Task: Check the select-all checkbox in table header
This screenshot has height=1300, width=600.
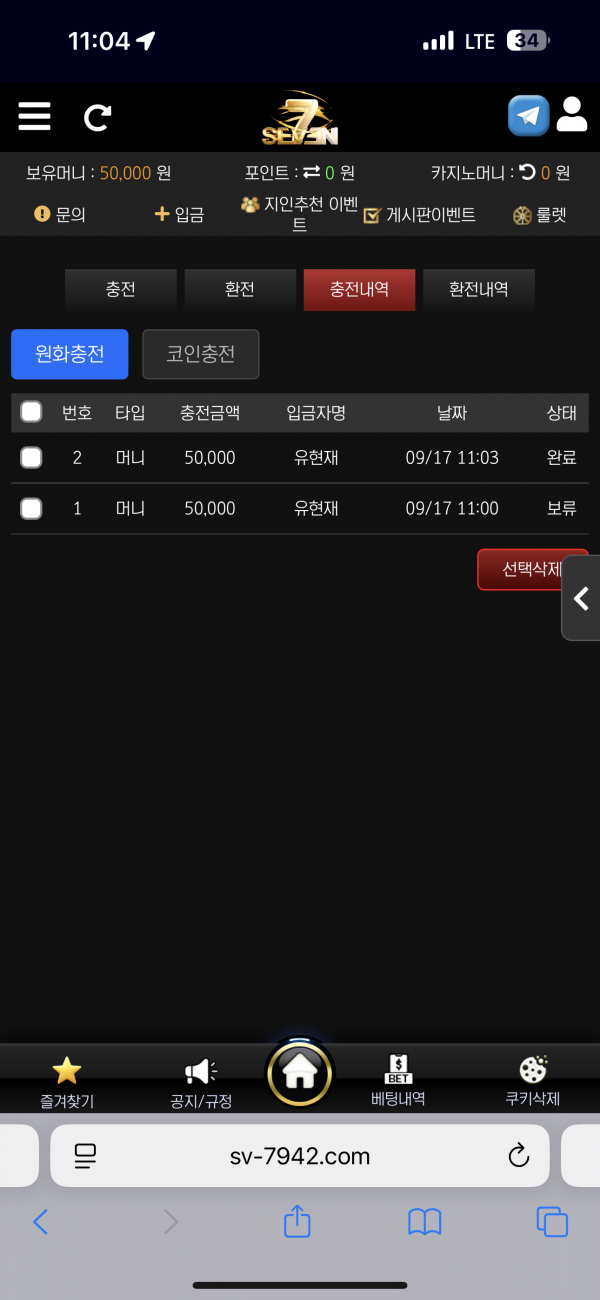Action: [31, 412]
